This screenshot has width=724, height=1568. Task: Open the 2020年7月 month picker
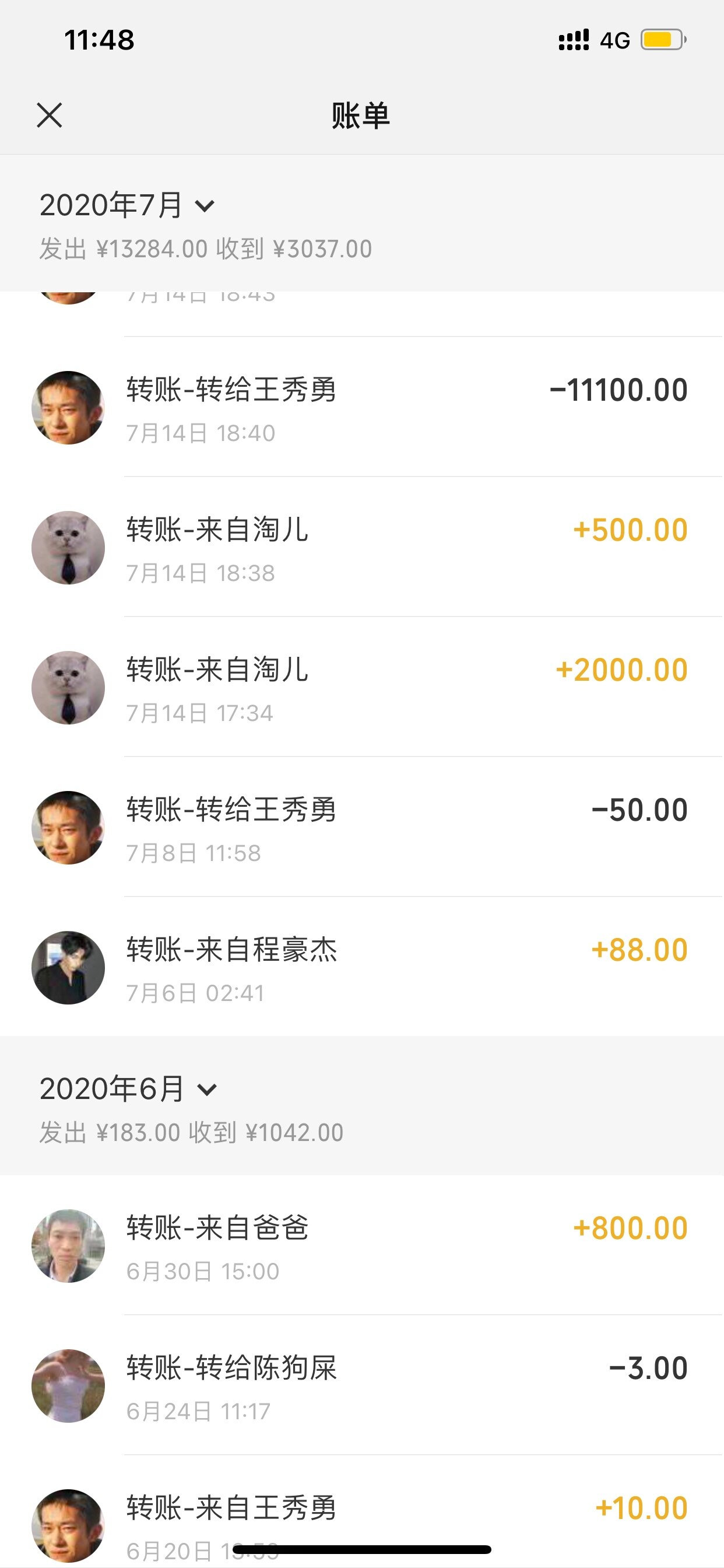pos(128,205)
